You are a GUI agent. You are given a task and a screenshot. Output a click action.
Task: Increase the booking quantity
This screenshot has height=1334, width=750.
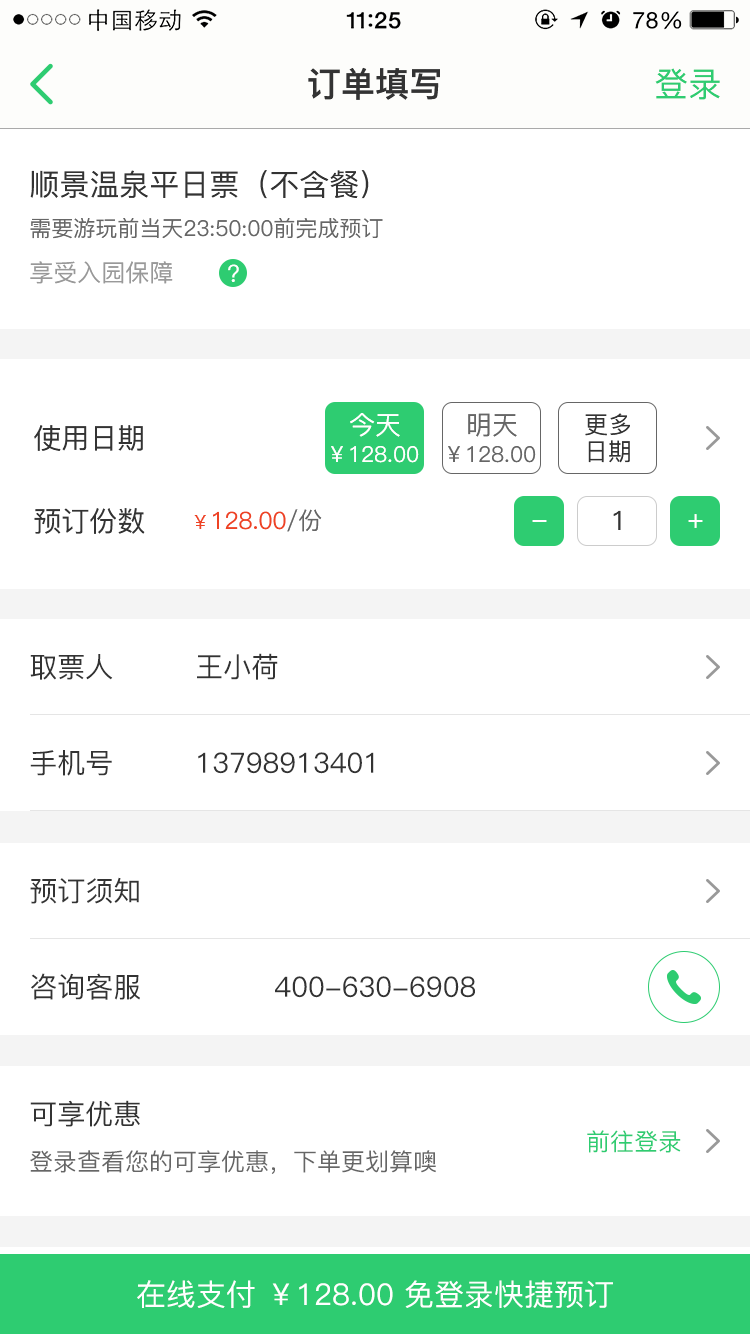pos(695,521)
